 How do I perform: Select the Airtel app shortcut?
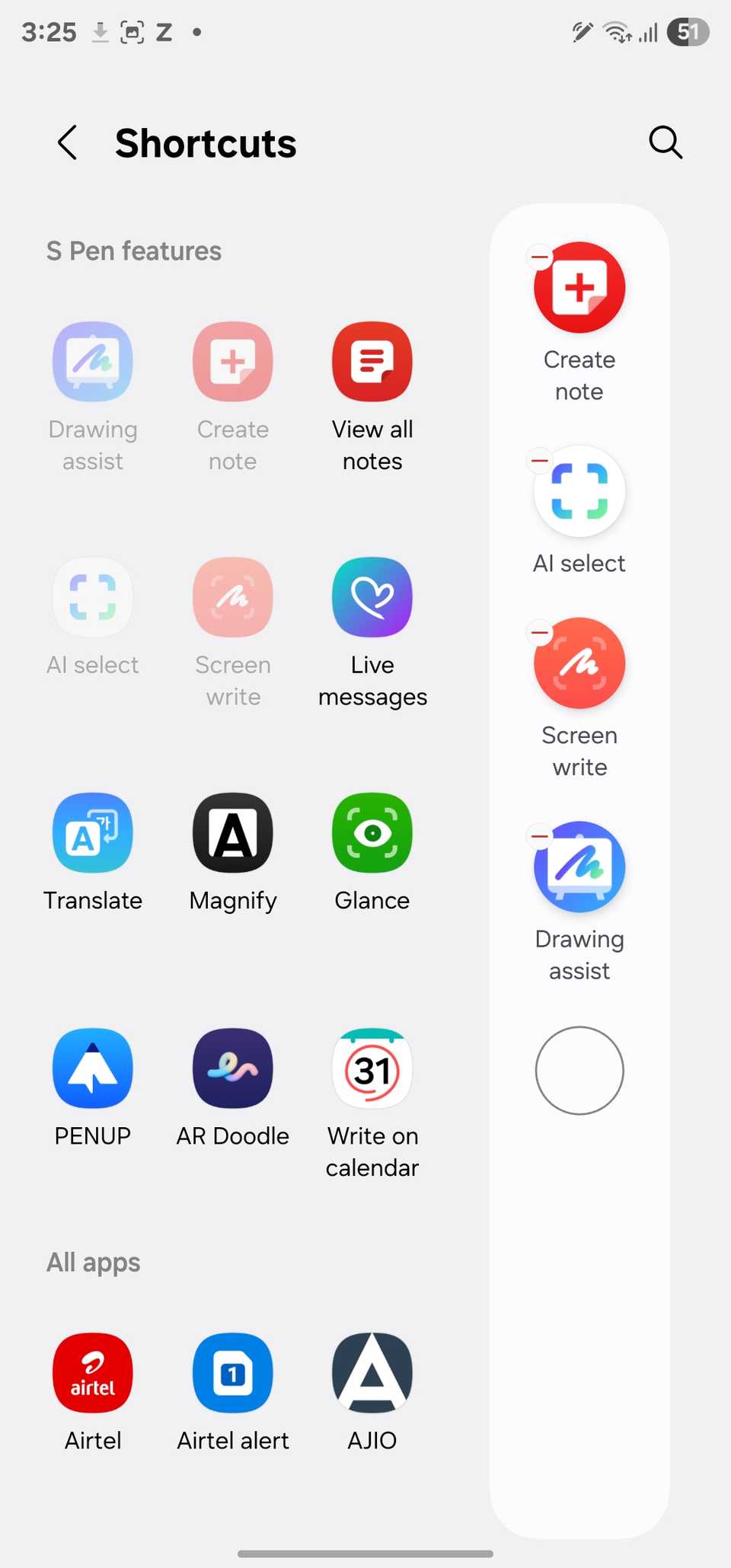[92, 1373]
